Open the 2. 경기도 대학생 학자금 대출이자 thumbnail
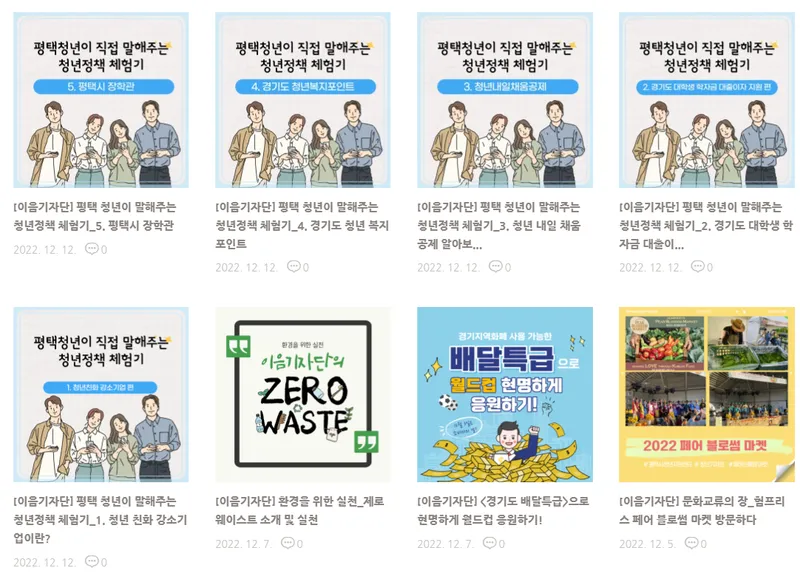Image resolution: width=800 pixels, height=574 pixels. pyautogui.click(x=706, y=100)
